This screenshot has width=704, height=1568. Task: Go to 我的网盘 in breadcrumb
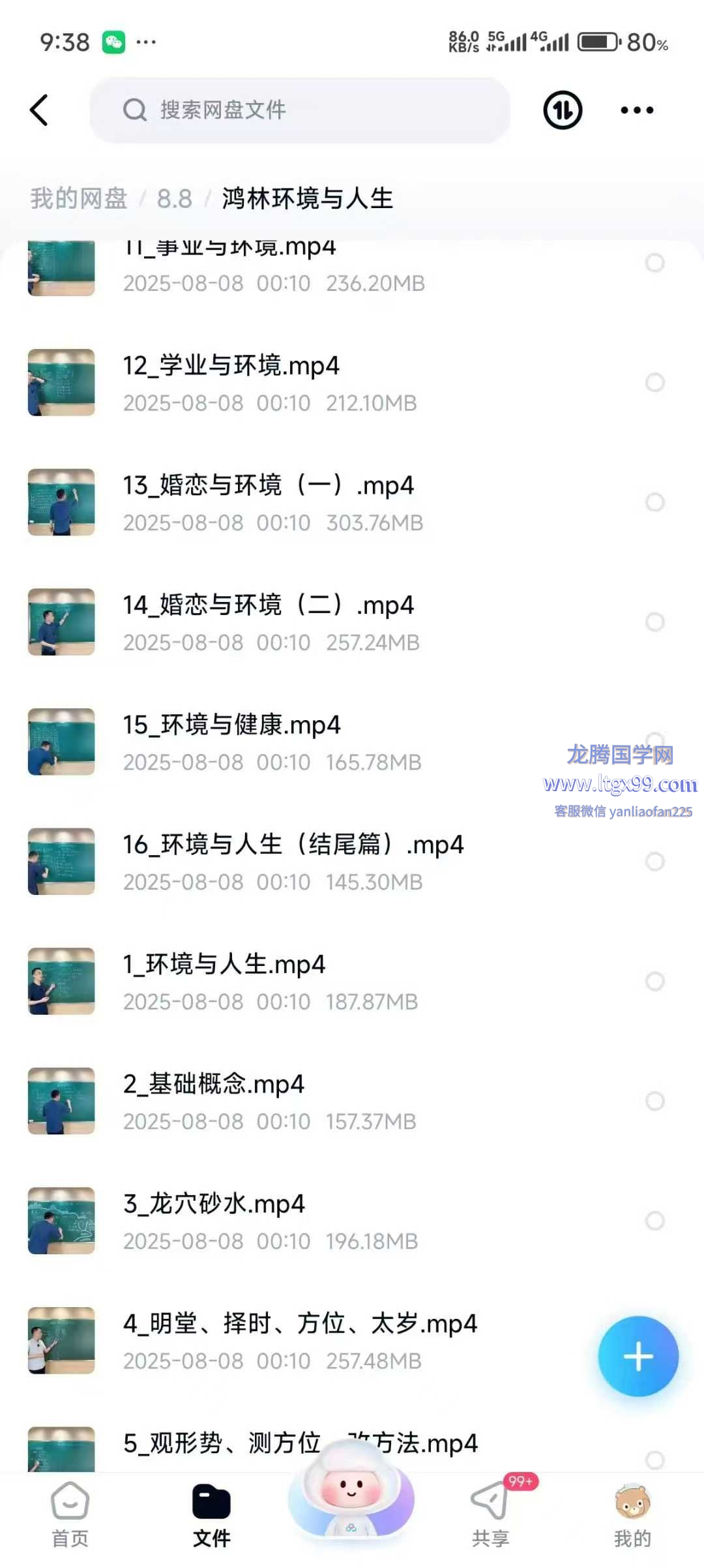[78, 198]
